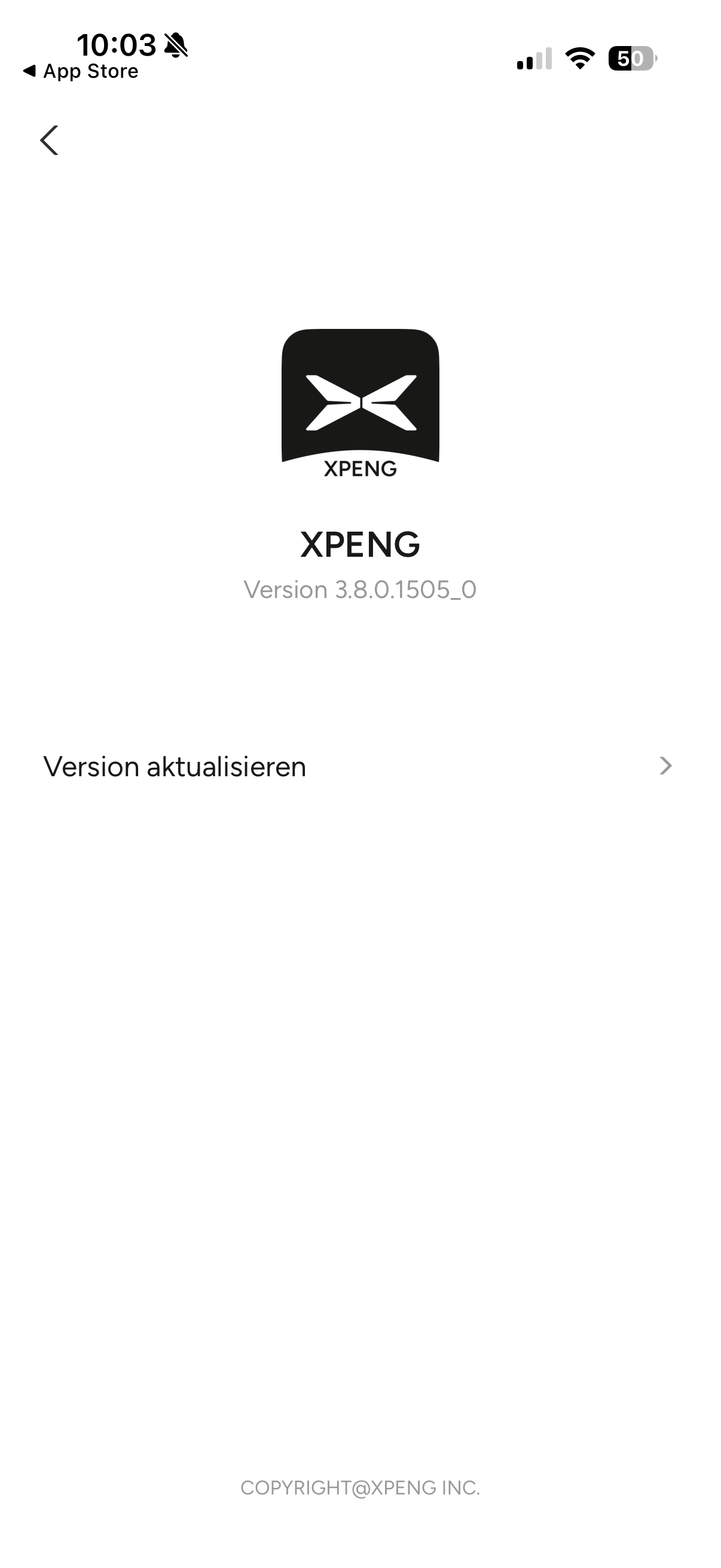721x1568 pixels.
Task: Open the Version aktualisieren row
Action: 359,766
